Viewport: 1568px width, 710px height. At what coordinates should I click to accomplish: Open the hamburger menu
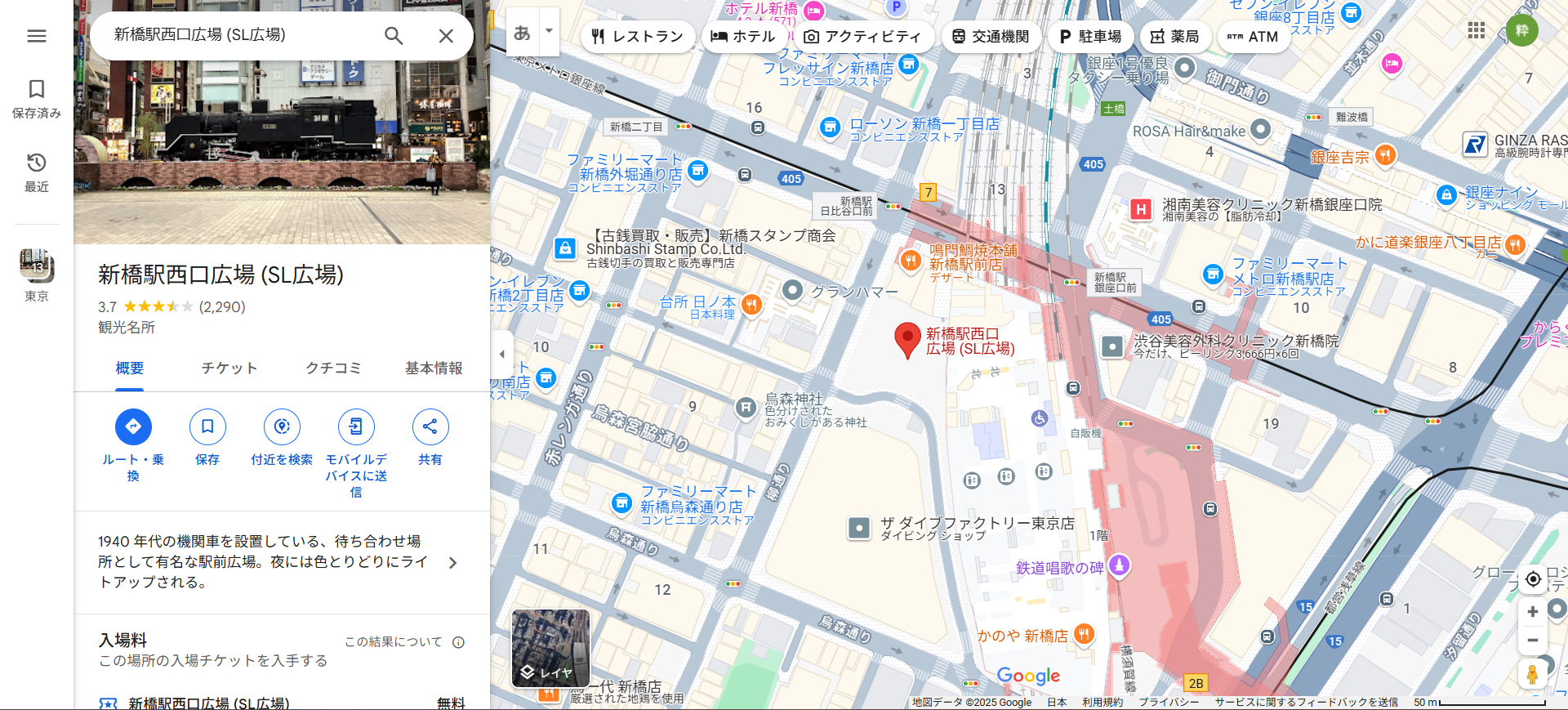(x=37, y=36)
